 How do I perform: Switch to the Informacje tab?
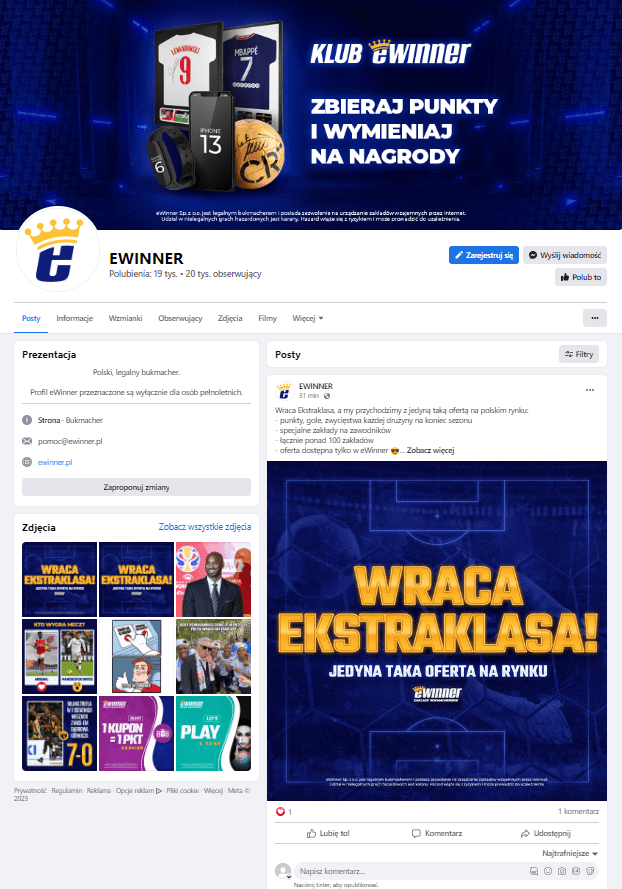74,318
